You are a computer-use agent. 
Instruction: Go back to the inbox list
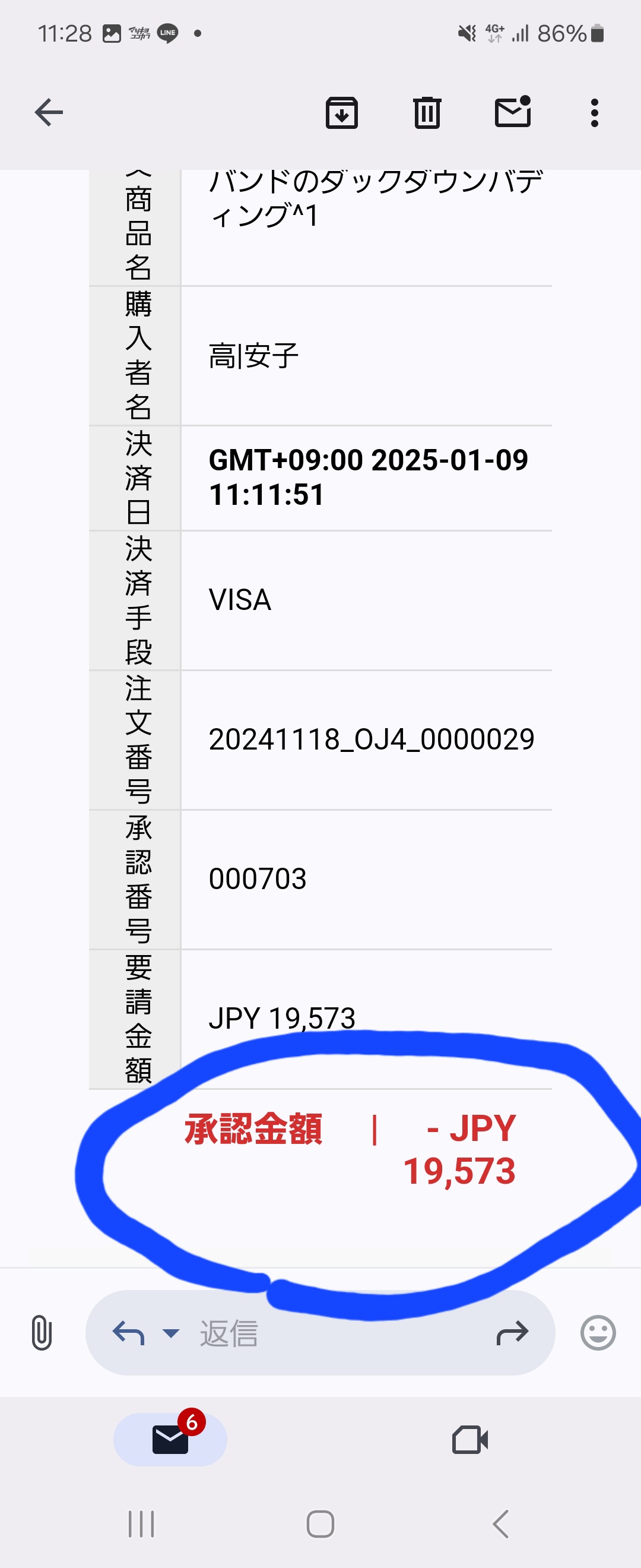point(49,113)
